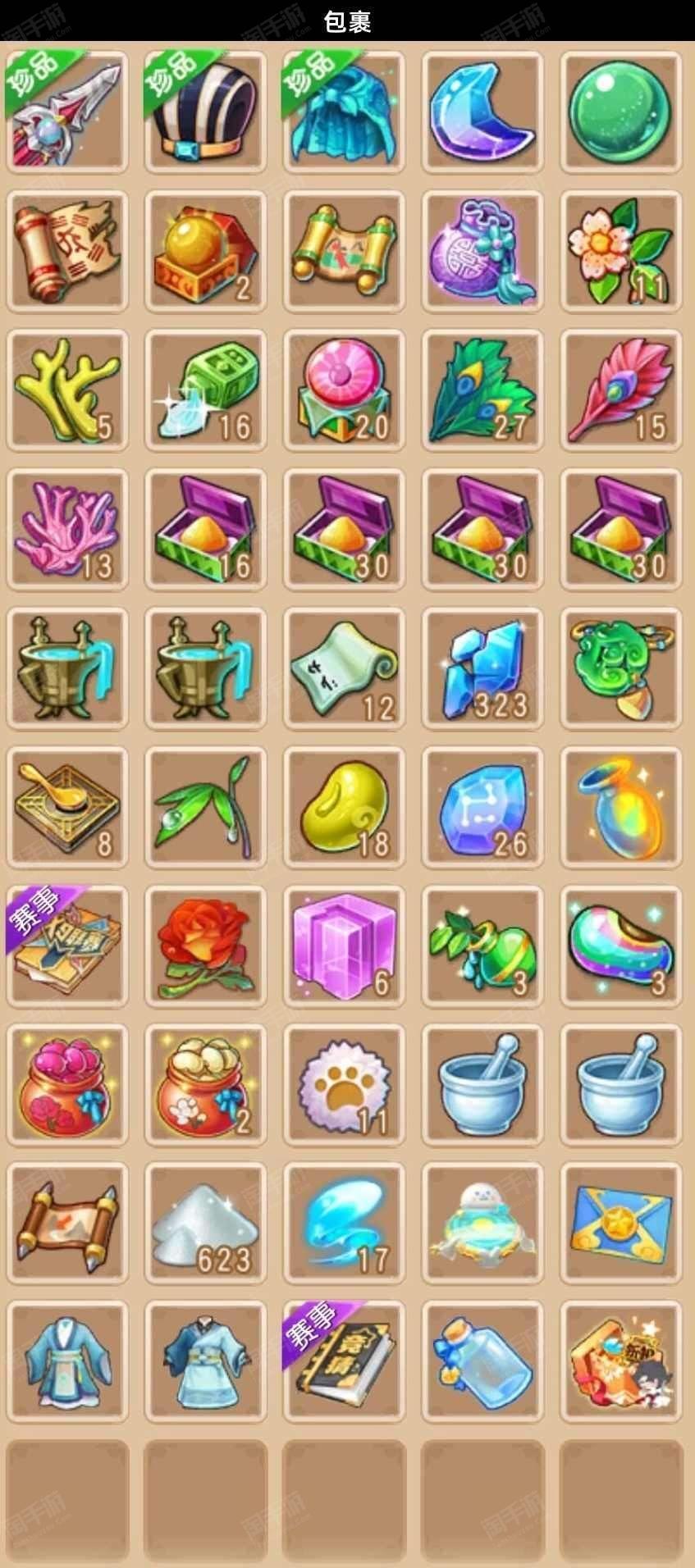Open the blue envelope with gold seal
695x1568 pixels.
[621, 1224]
